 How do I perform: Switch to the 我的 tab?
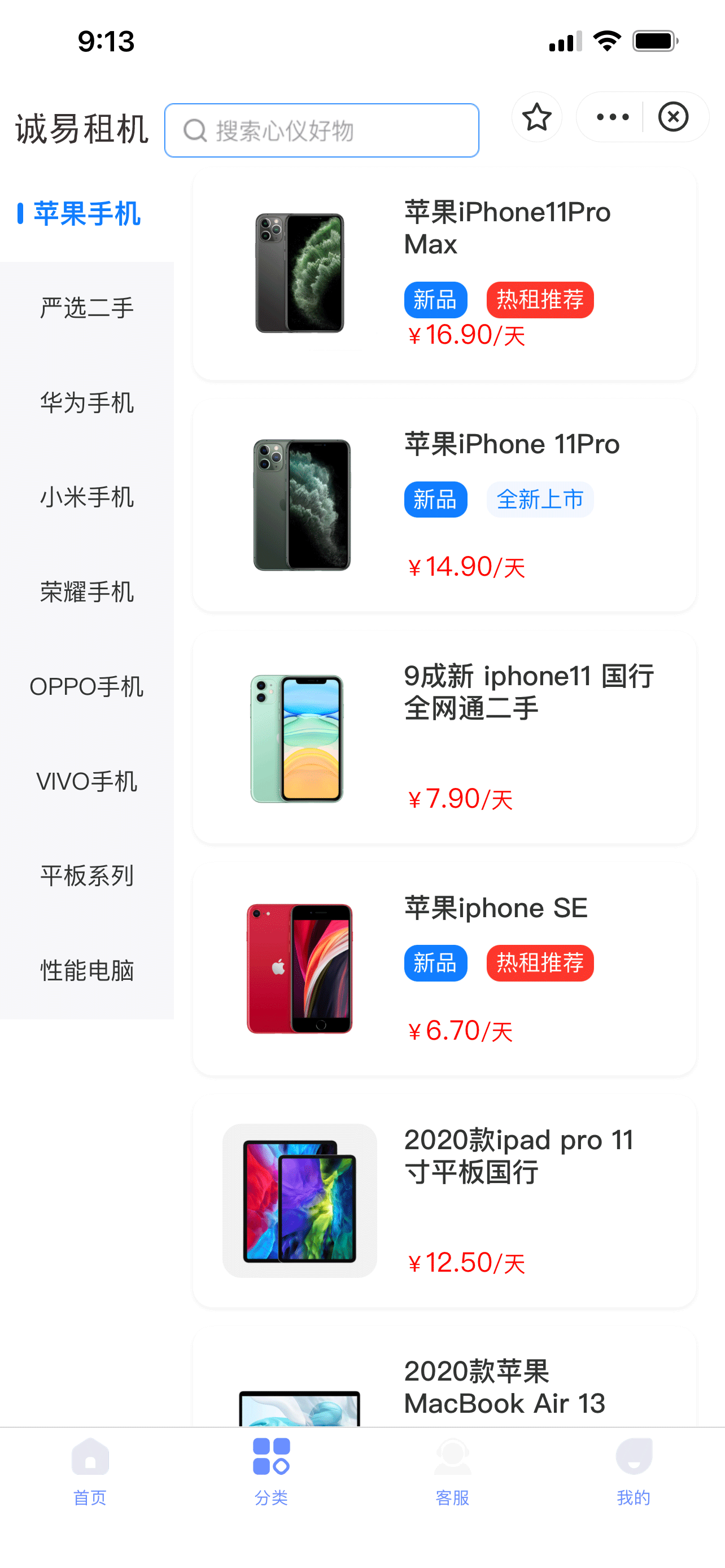click(x=634, y=1470)
